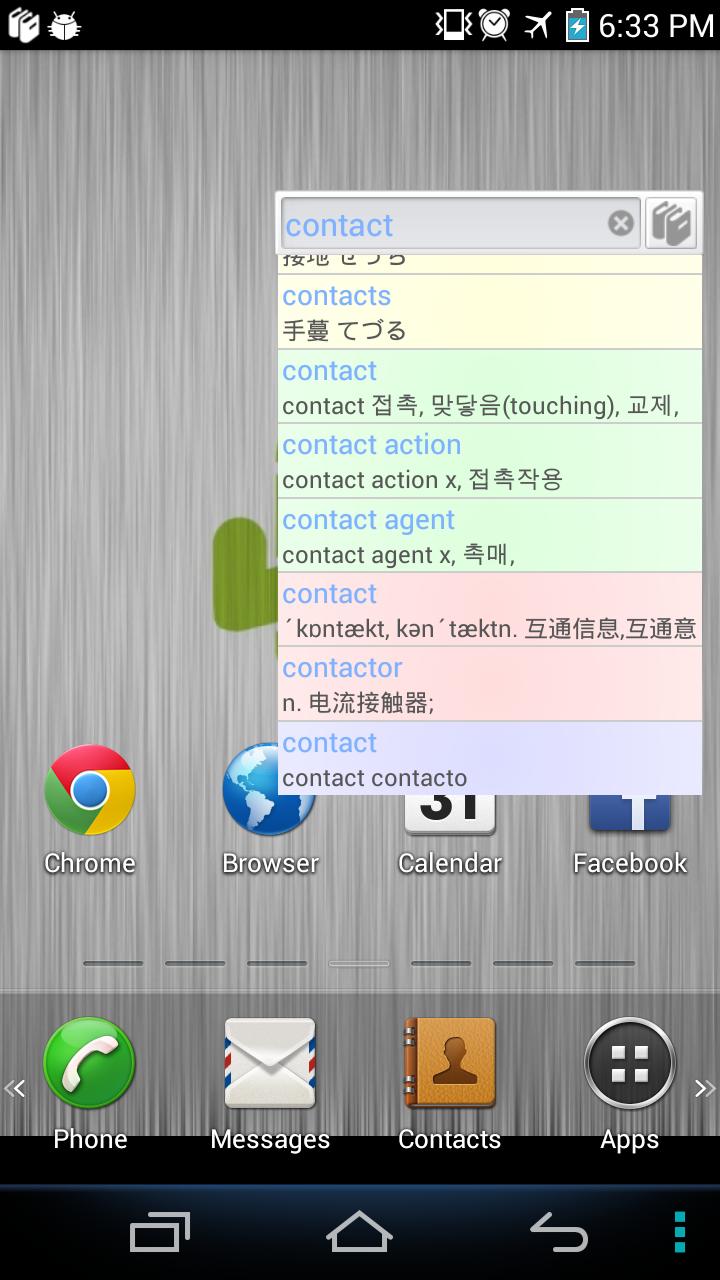Image resolution: width=720 pixels, height=1280 pixels.
Task: Open the "contacts" Japanese dictionary entry
Action: pos(489,312)
